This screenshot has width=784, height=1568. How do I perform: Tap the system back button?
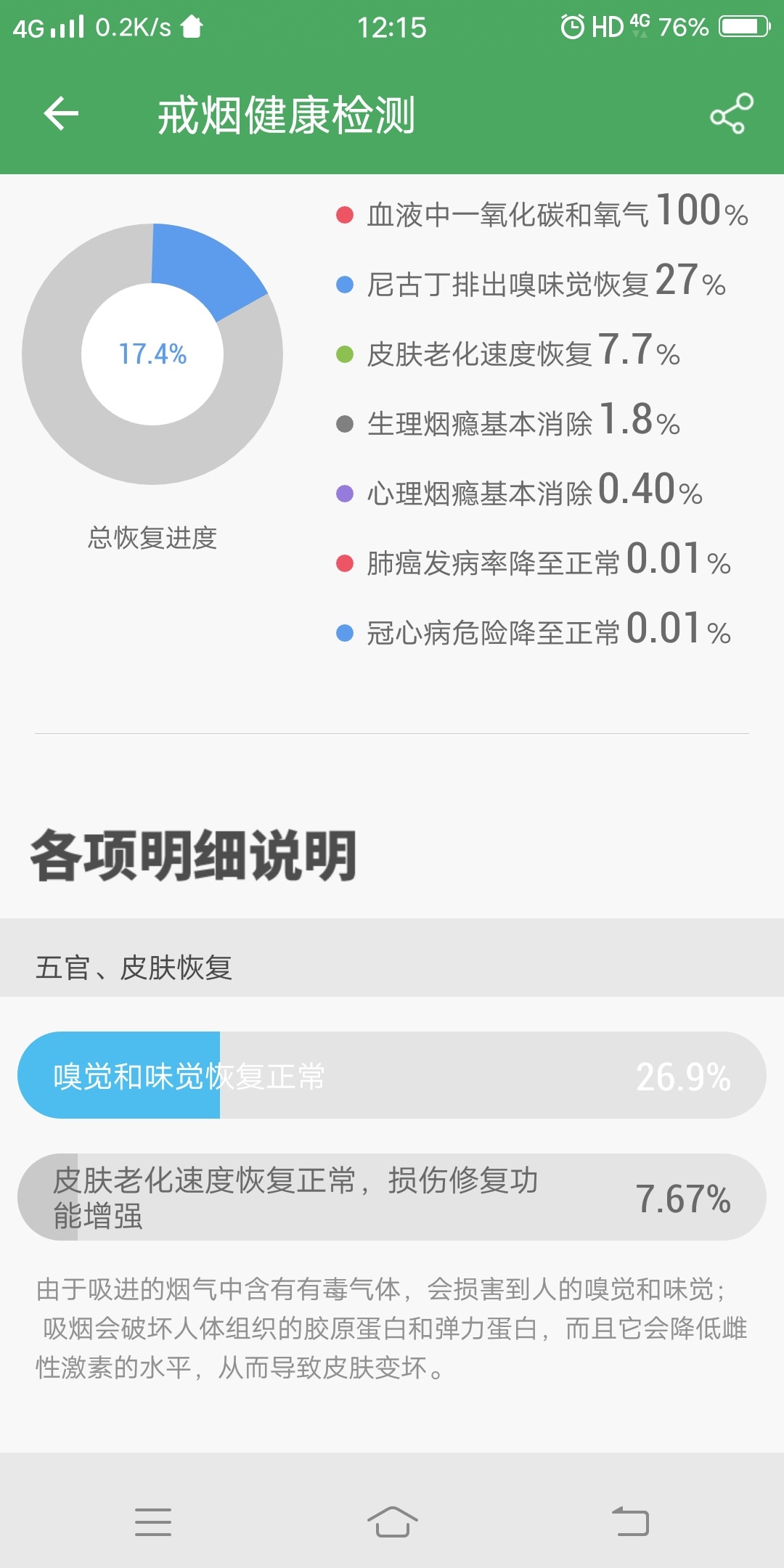630,1522
